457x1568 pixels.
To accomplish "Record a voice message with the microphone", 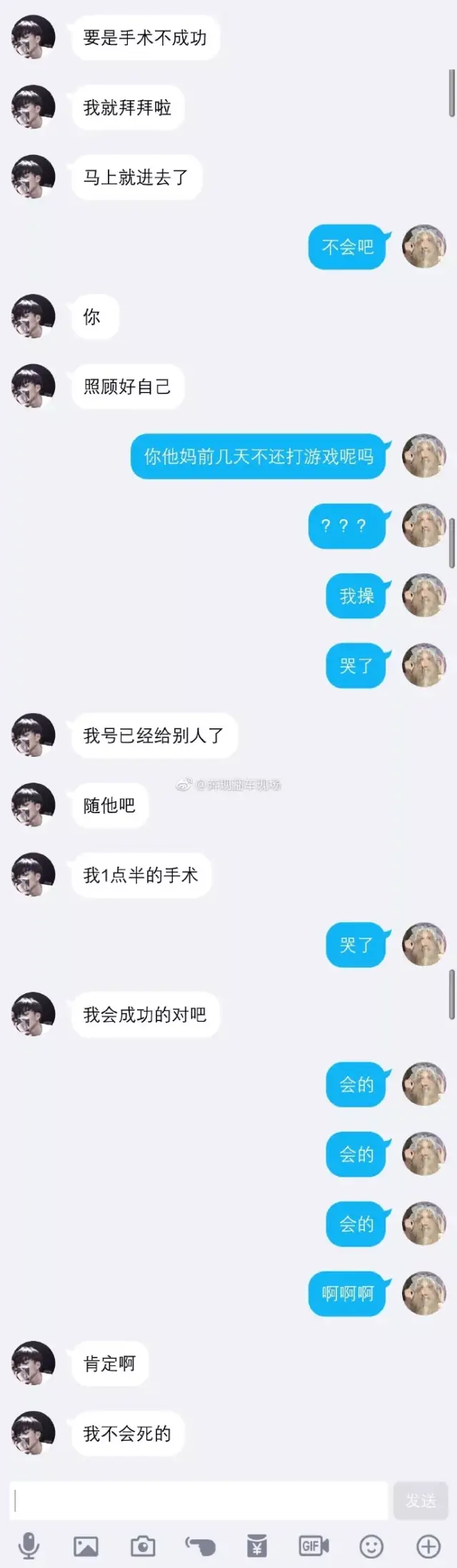I will coord(29,1547).
